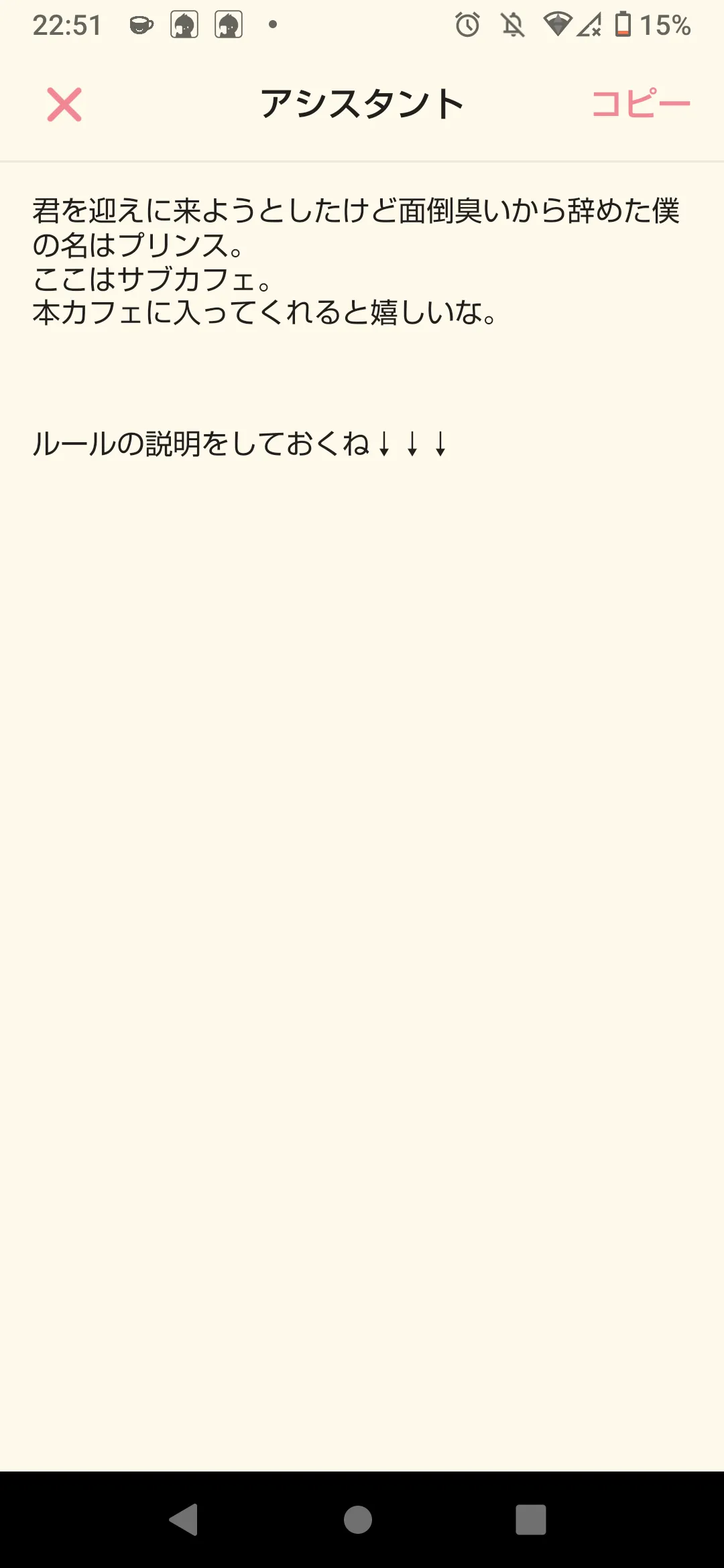
Task: Go back using the system back button
Action: click(x=184, y=1519)
